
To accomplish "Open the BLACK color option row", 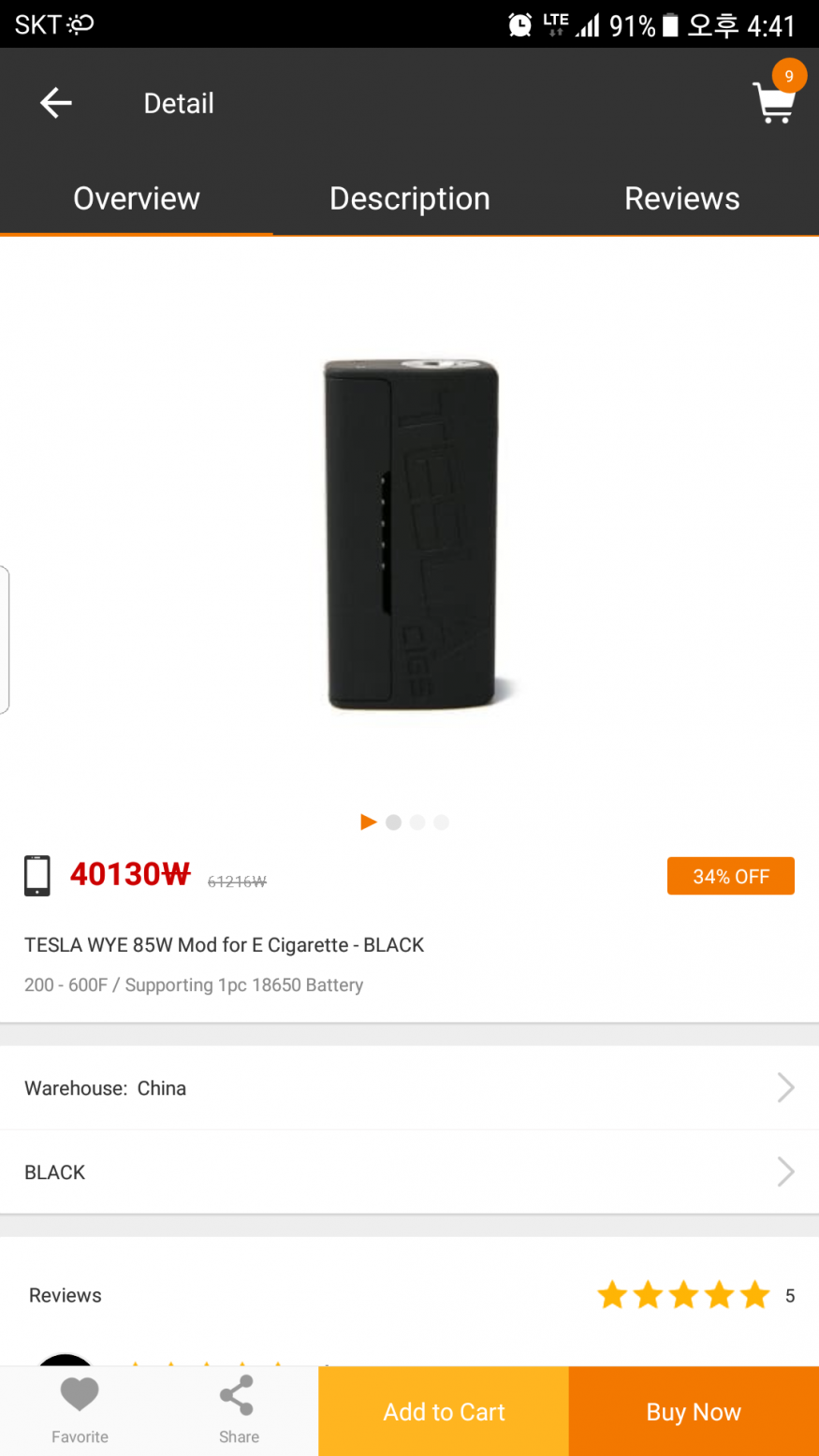I will (409, 1172).
